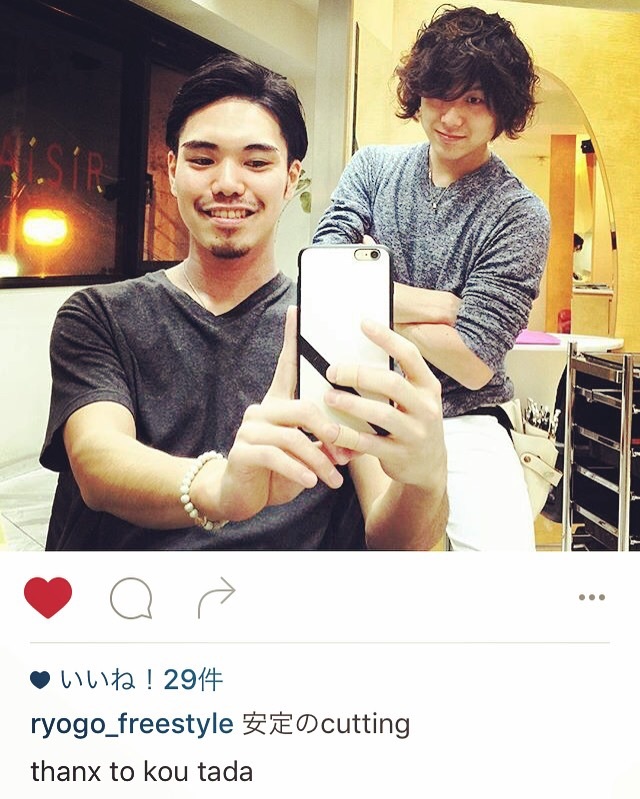Share this post with the arrow icon

216,598
